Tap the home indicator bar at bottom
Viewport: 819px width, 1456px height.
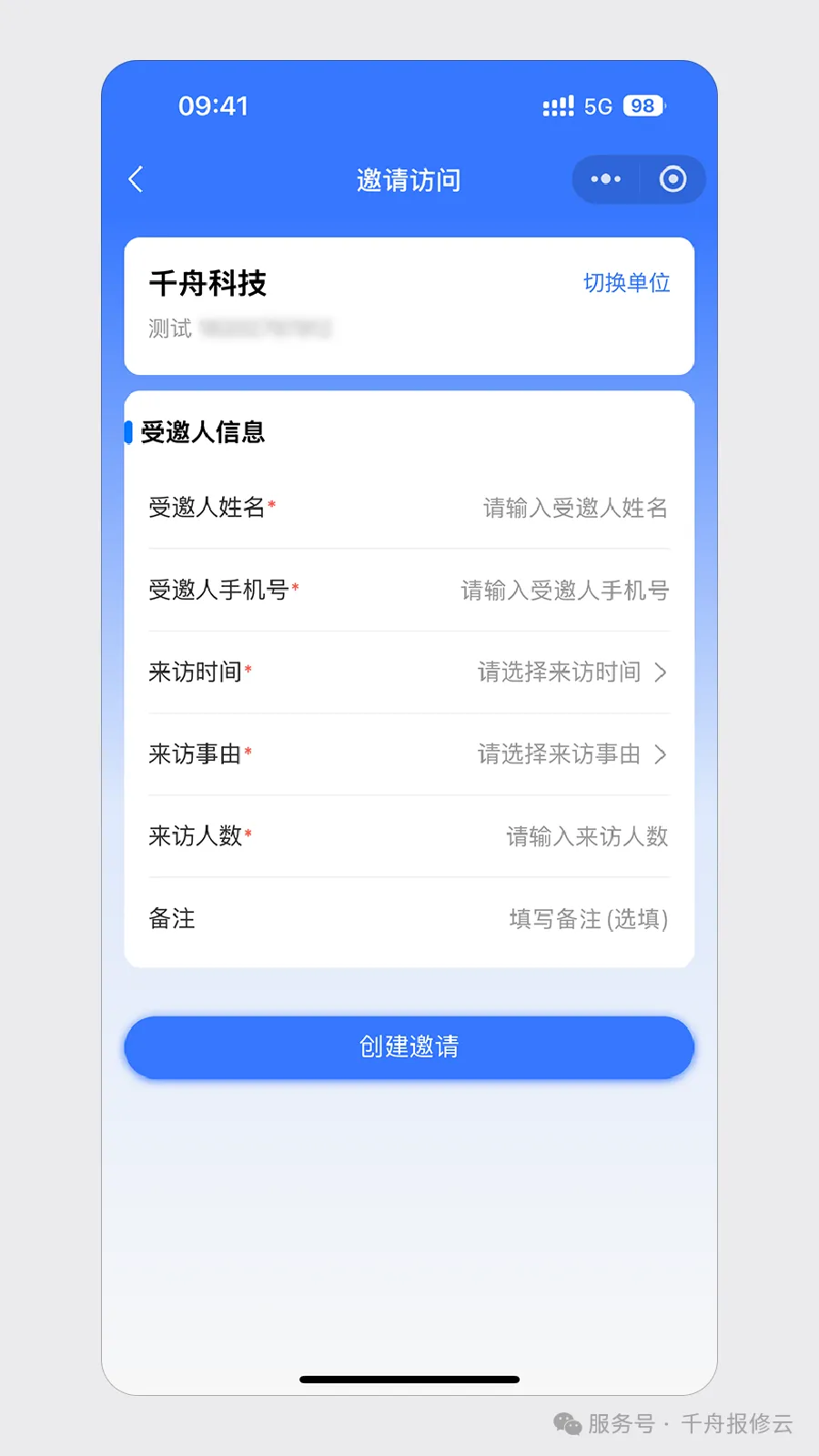(x=409, y=1380)
